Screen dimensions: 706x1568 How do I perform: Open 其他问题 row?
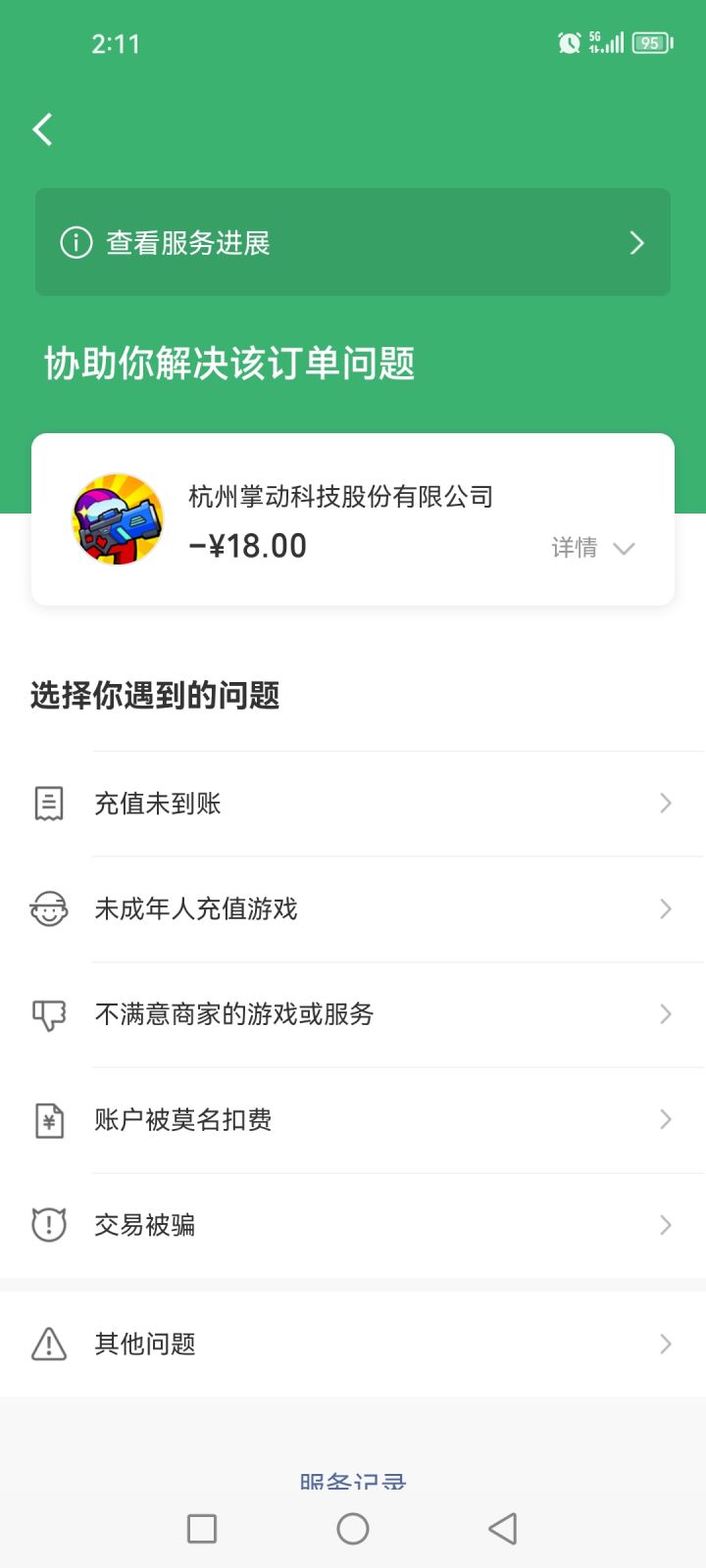[x=353, y=1344]
